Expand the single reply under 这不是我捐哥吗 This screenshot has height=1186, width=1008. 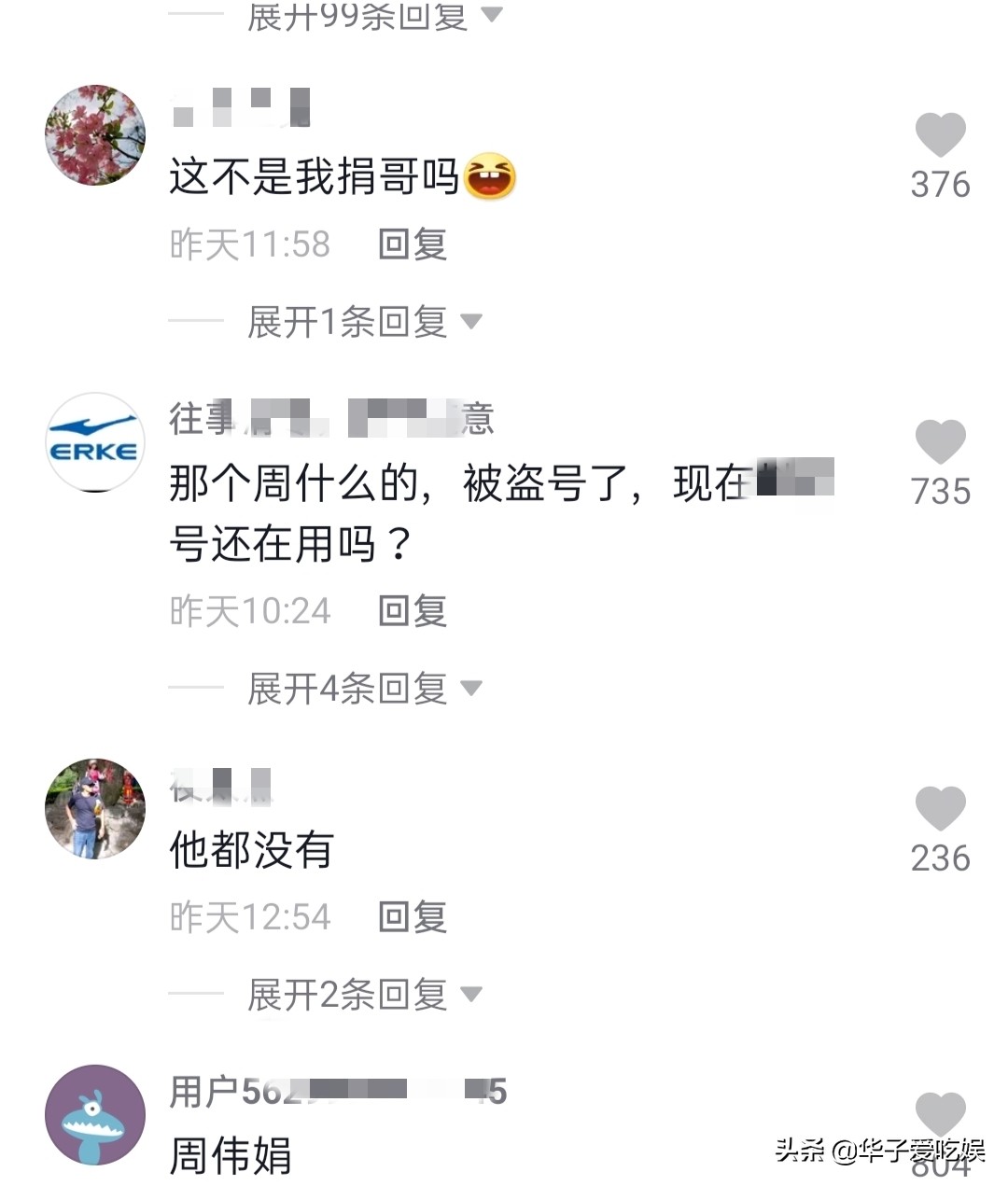coord(345,321)
